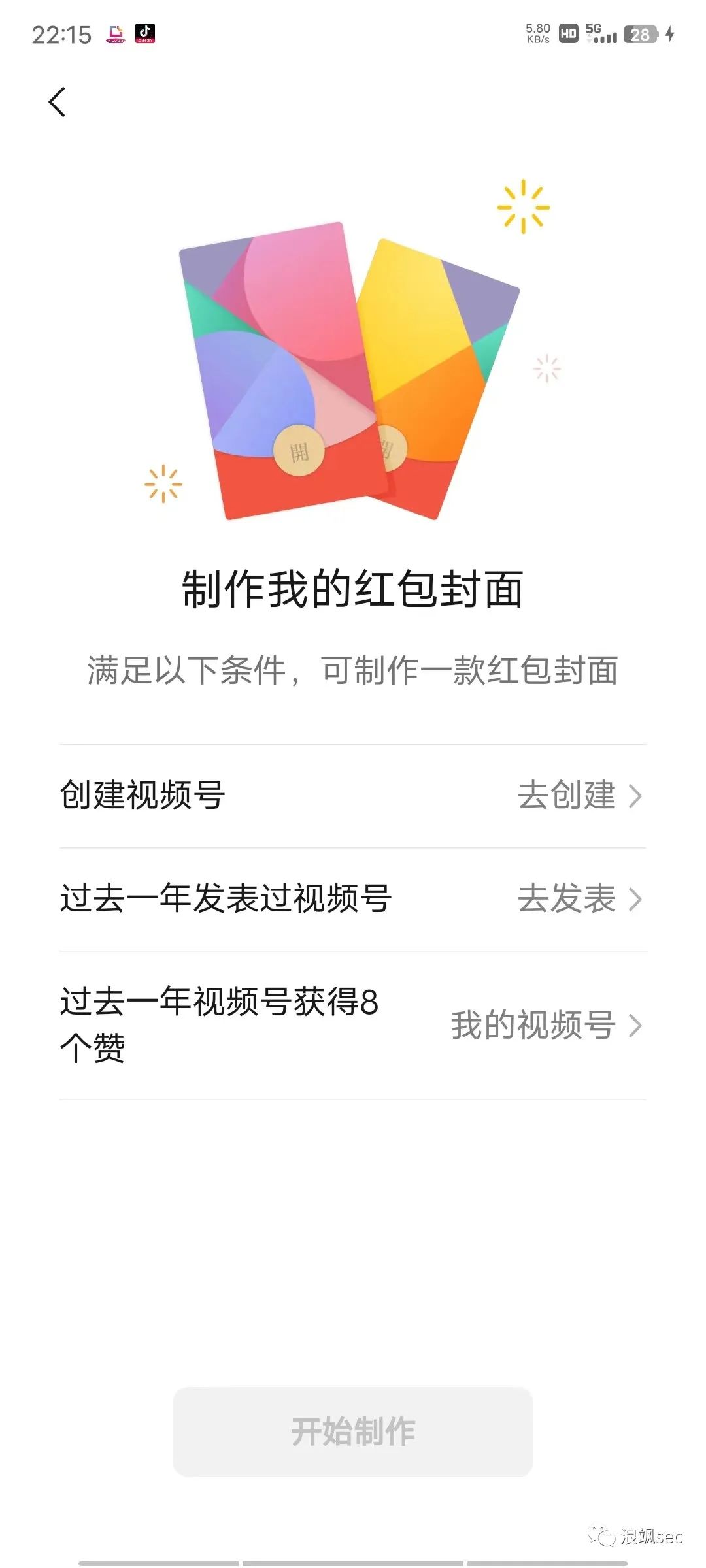Tap the 开始制作 button
Viewport: 706px width, 1568px height.
click(x=353, y=1431)
